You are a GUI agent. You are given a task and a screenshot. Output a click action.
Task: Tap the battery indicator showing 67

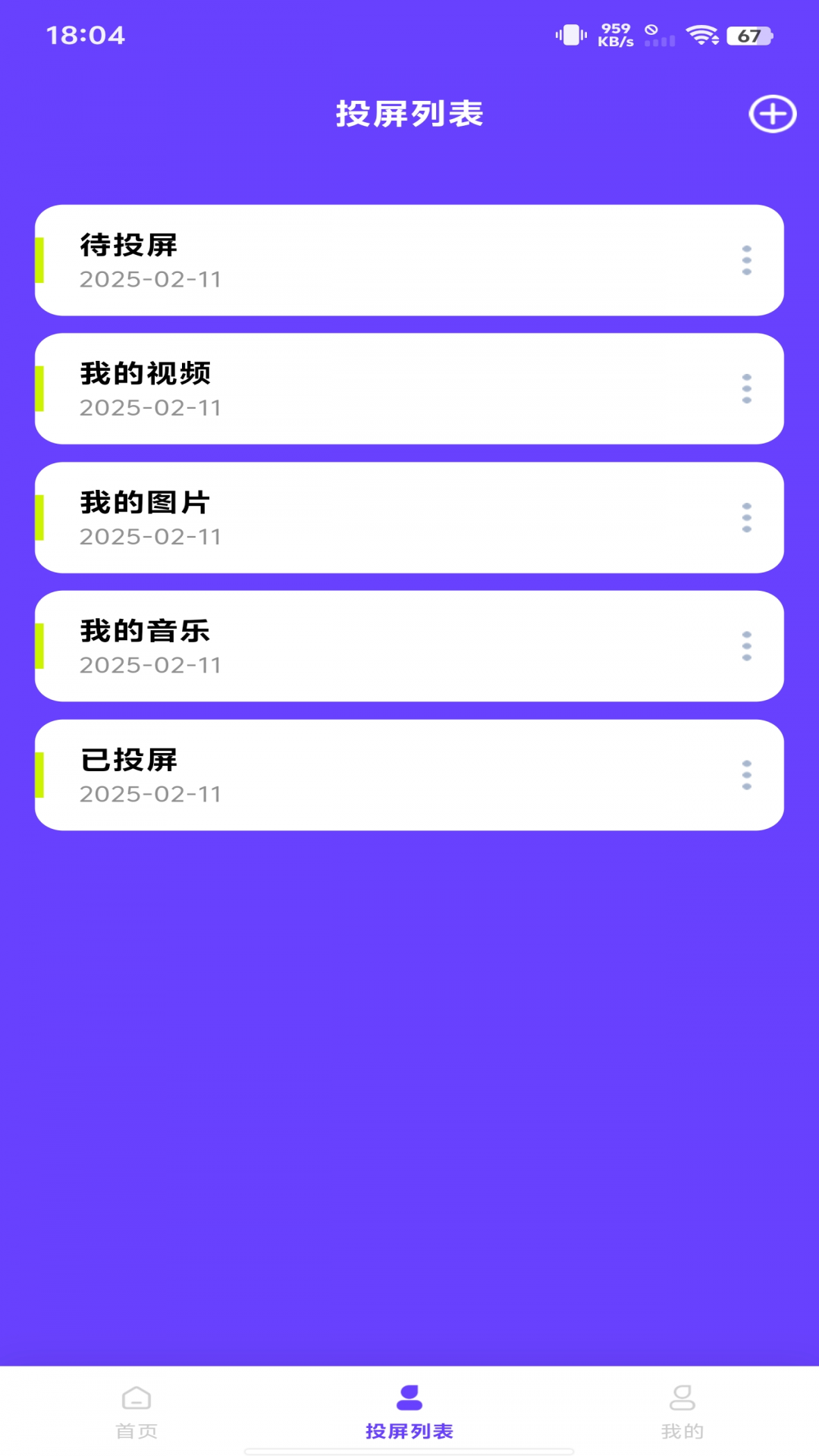click(x=751, y=35)
